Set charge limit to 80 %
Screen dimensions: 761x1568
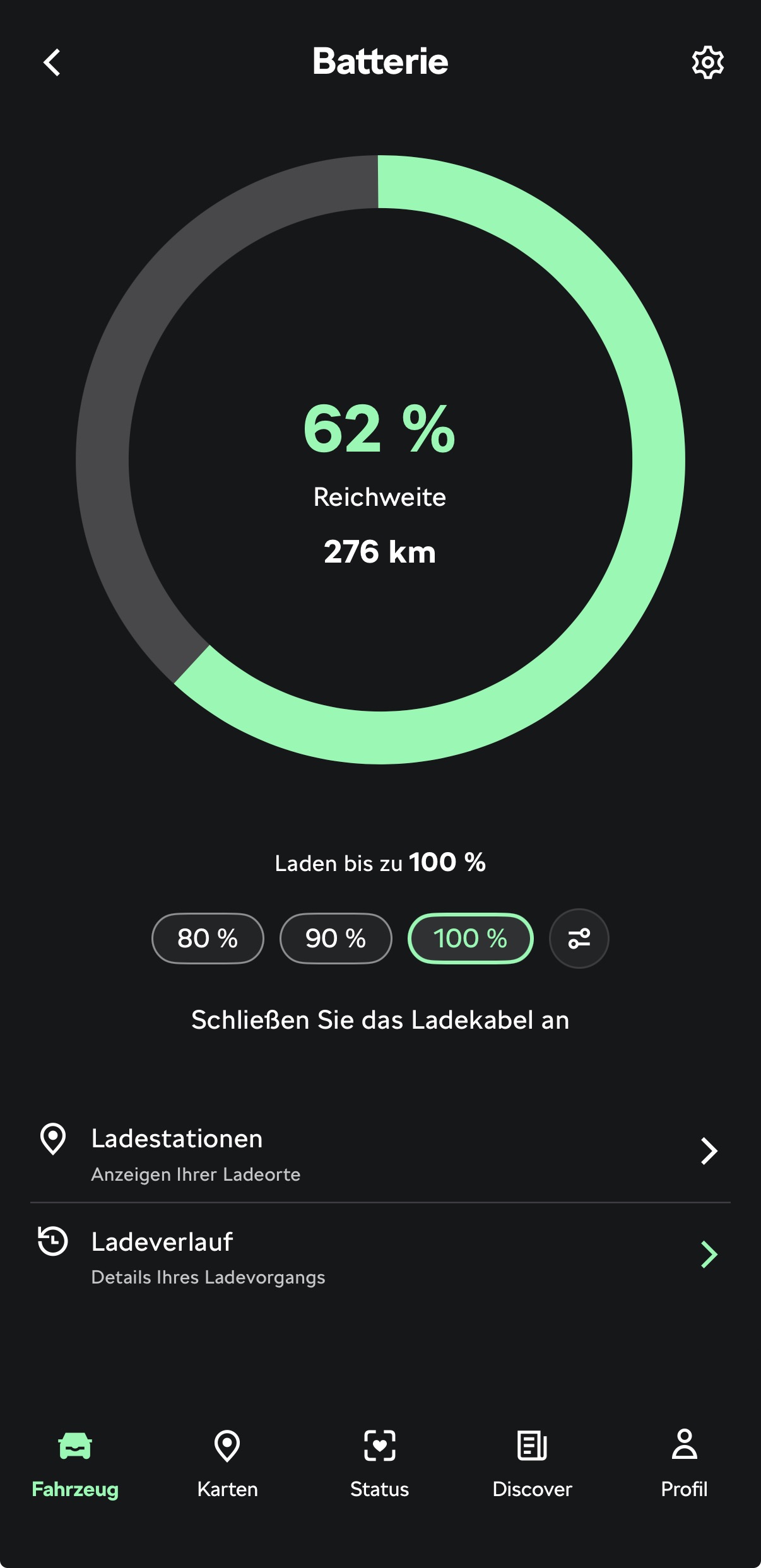pyautogui.click(x=208, y=939)
